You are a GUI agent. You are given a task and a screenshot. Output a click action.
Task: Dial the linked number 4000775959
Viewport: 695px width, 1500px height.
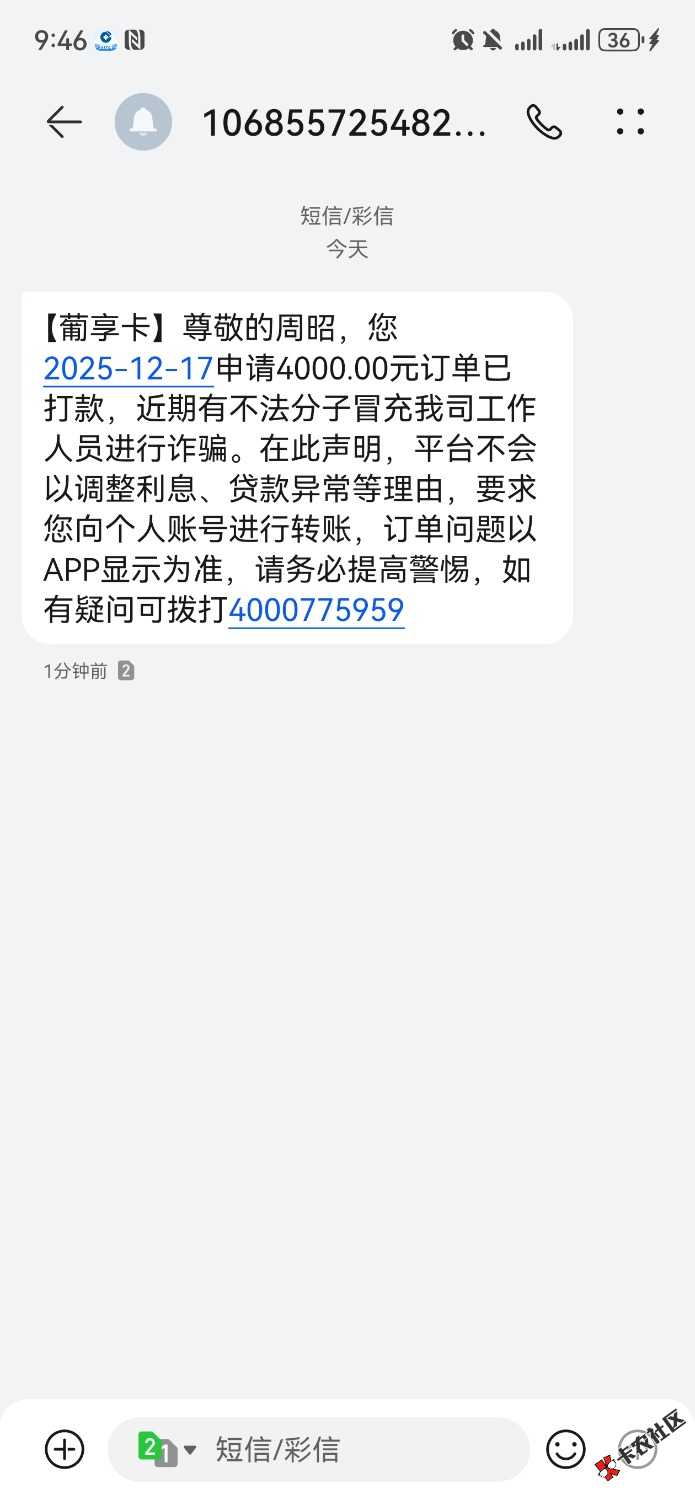[316, 610]
